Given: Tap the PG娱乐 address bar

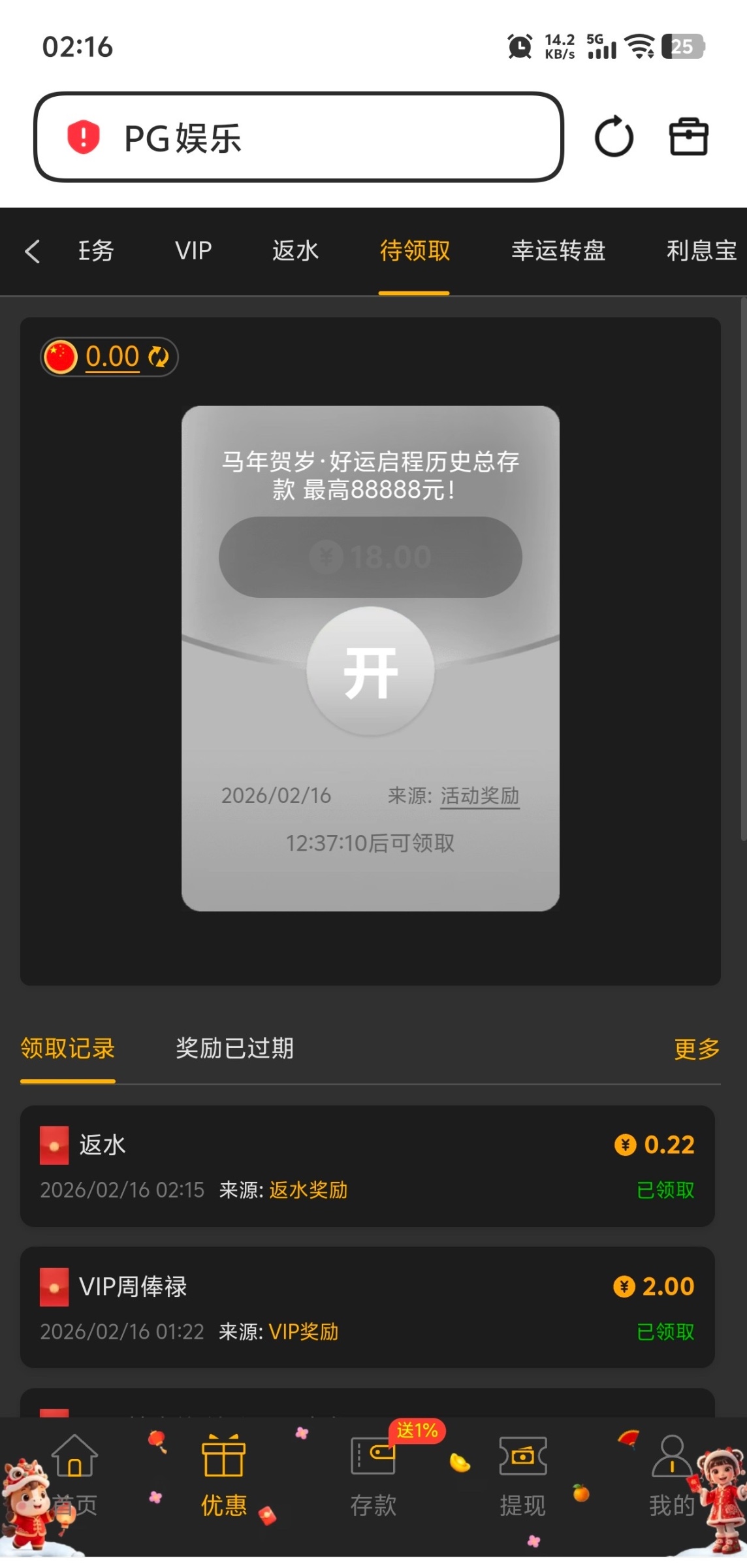Looking at the screenshot, I should coord(298,137).
